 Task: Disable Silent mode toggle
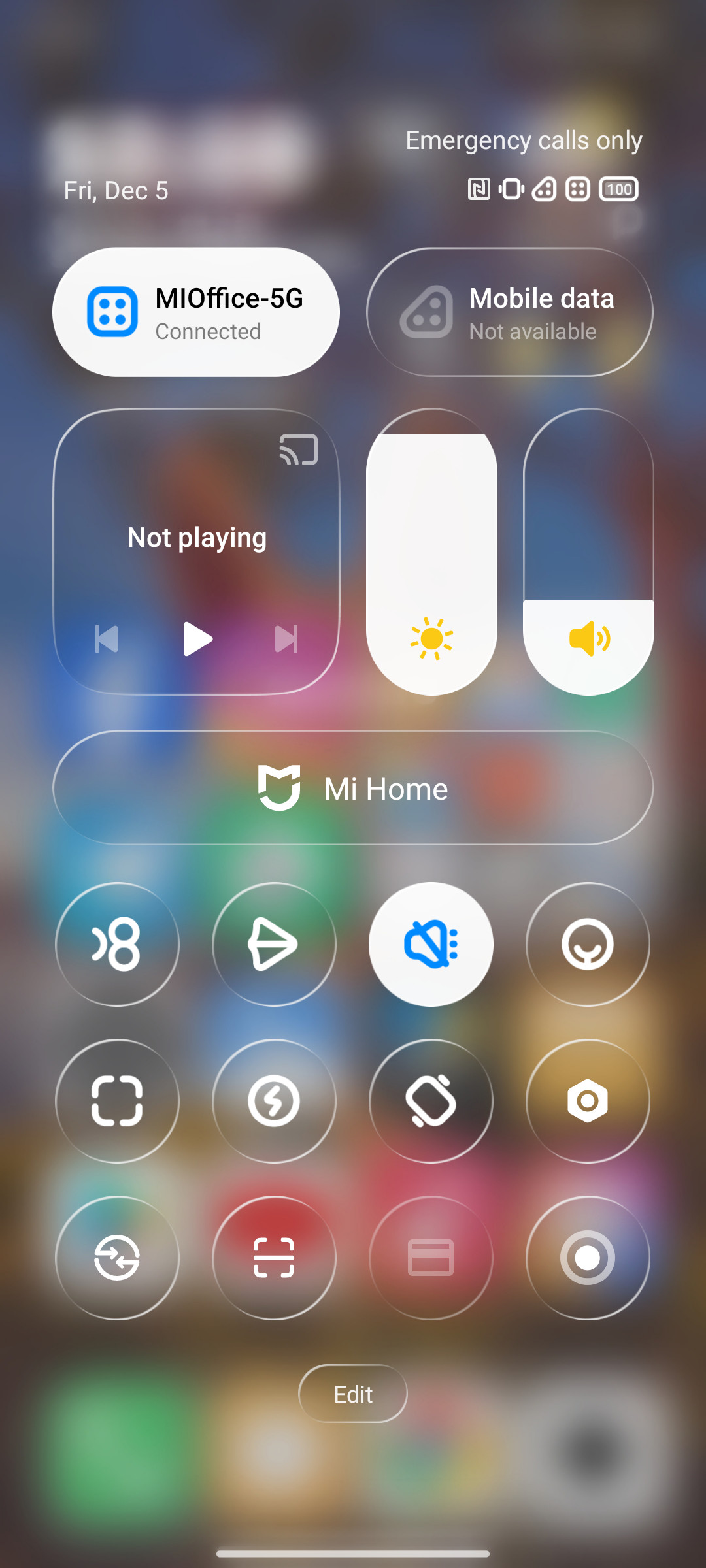431,944
